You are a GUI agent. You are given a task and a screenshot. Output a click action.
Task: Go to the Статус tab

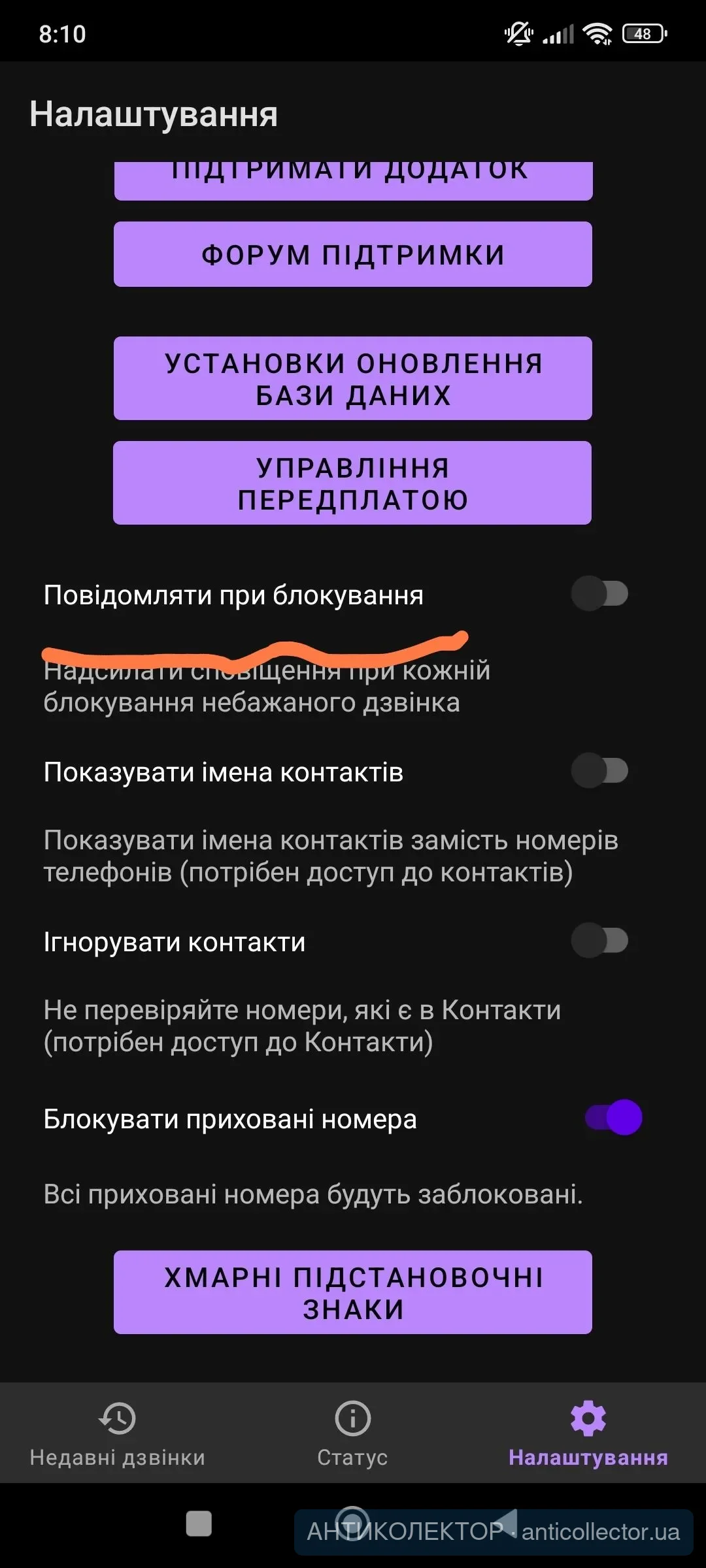[353, 1433]
